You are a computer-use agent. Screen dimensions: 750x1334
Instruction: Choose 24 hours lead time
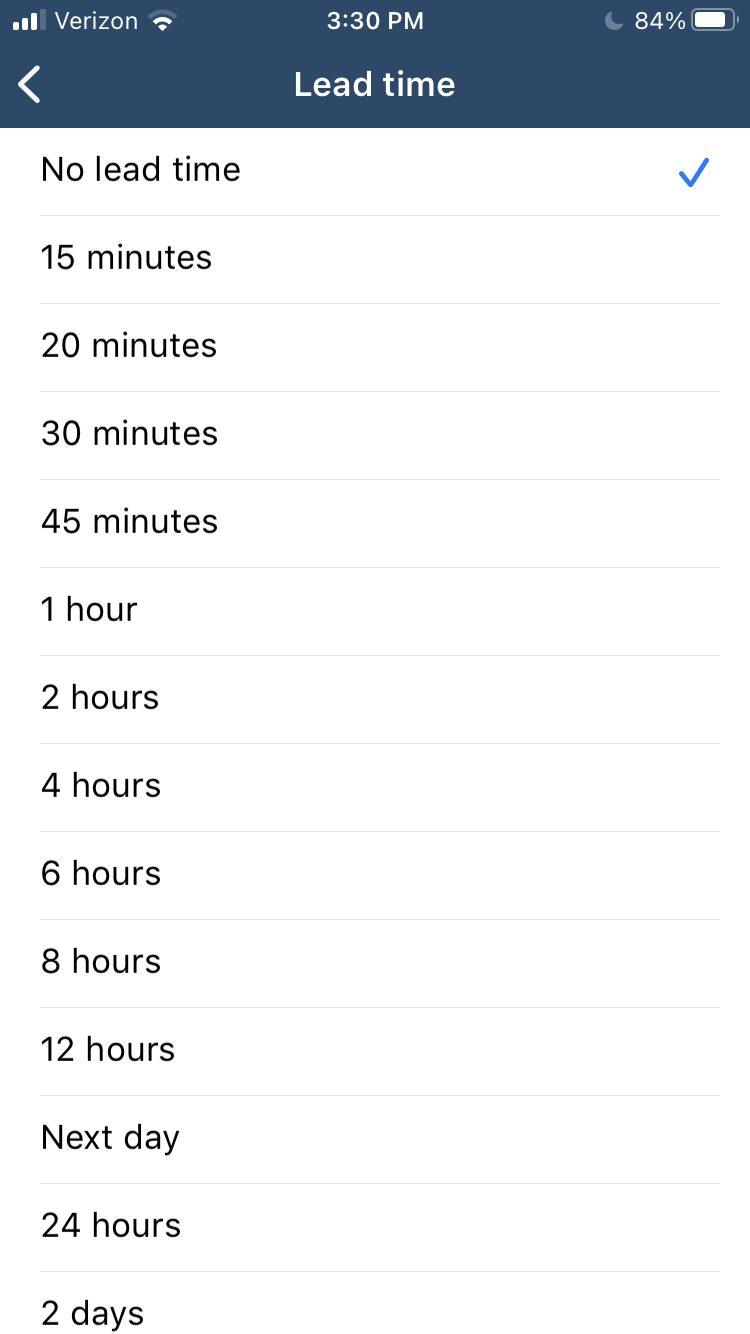point(375,1227)
